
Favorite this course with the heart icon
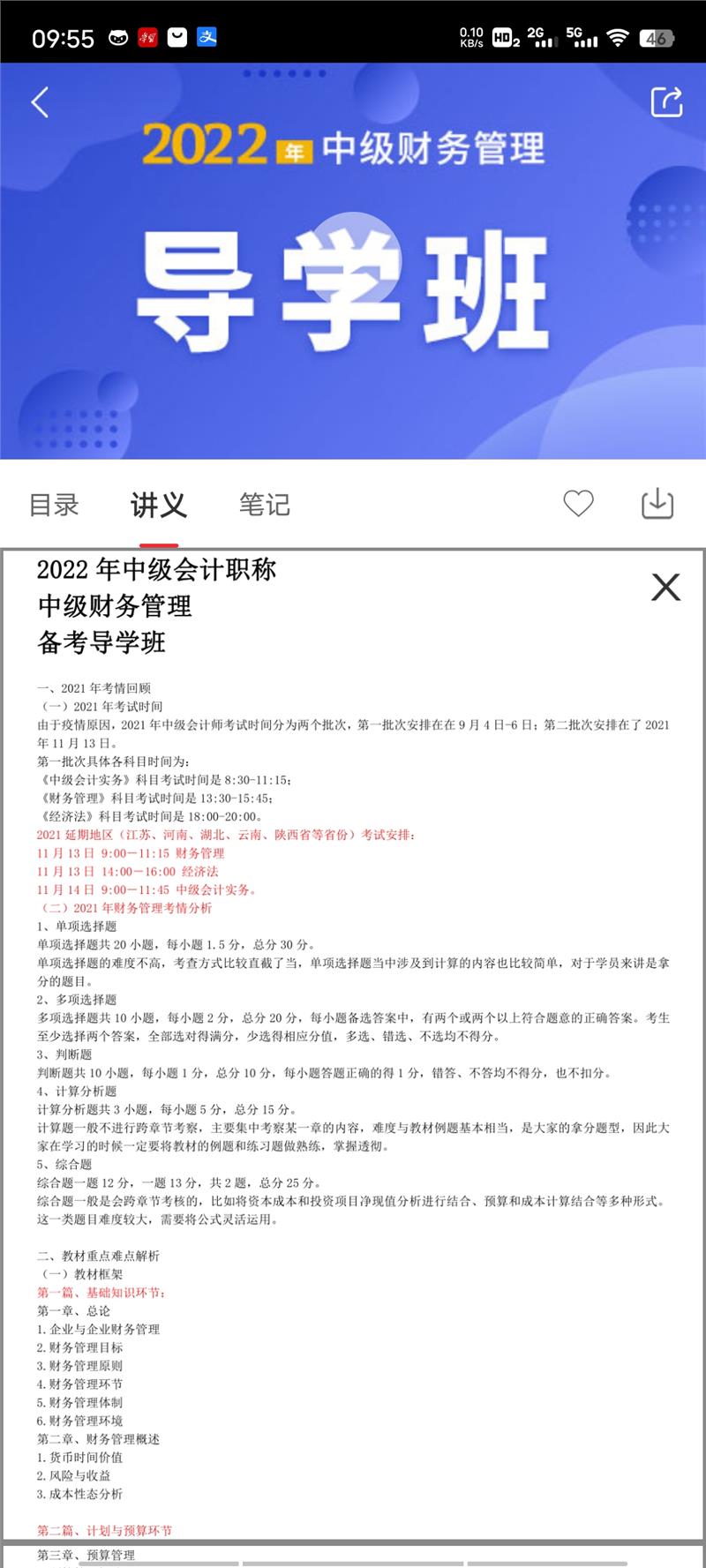(x=579, y=504)
